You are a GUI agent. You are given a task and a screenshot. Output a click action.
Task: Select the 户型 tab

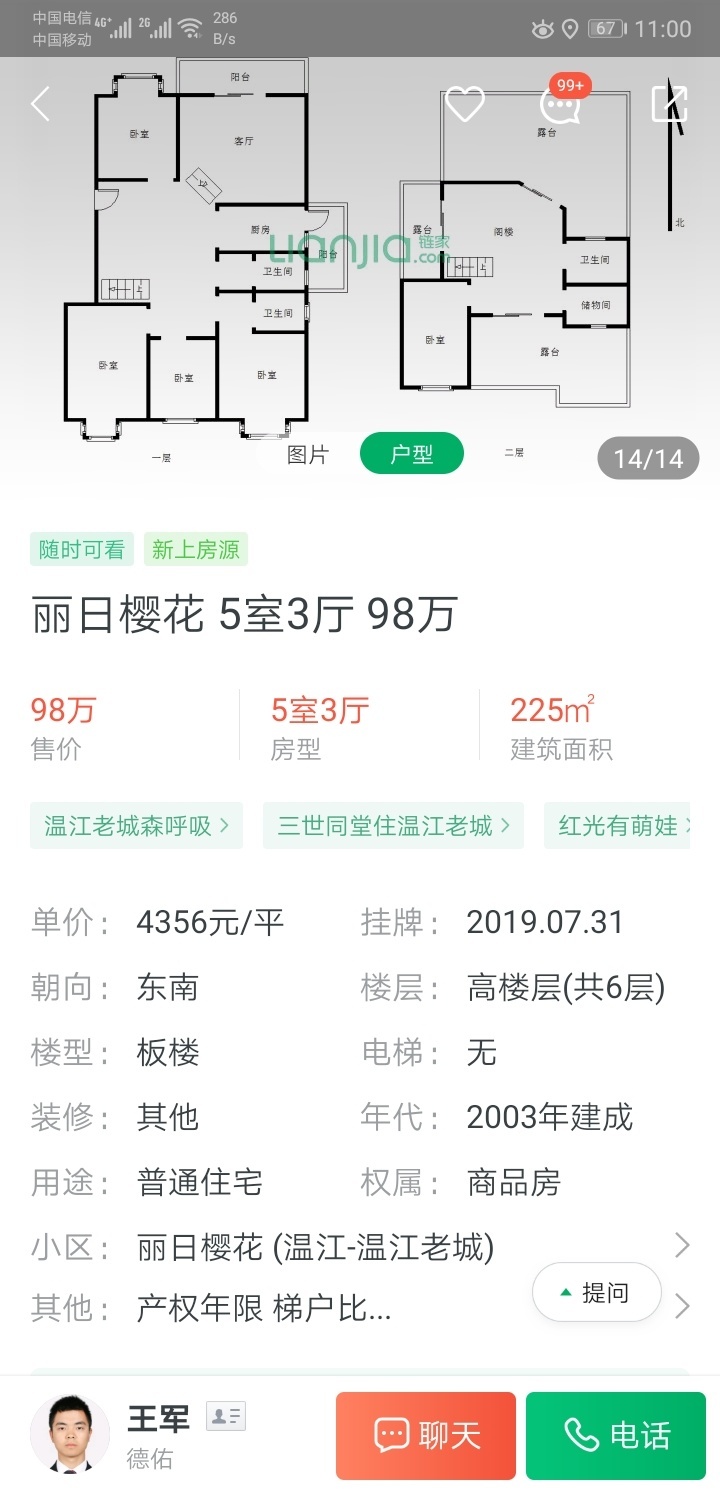point(412,454)
